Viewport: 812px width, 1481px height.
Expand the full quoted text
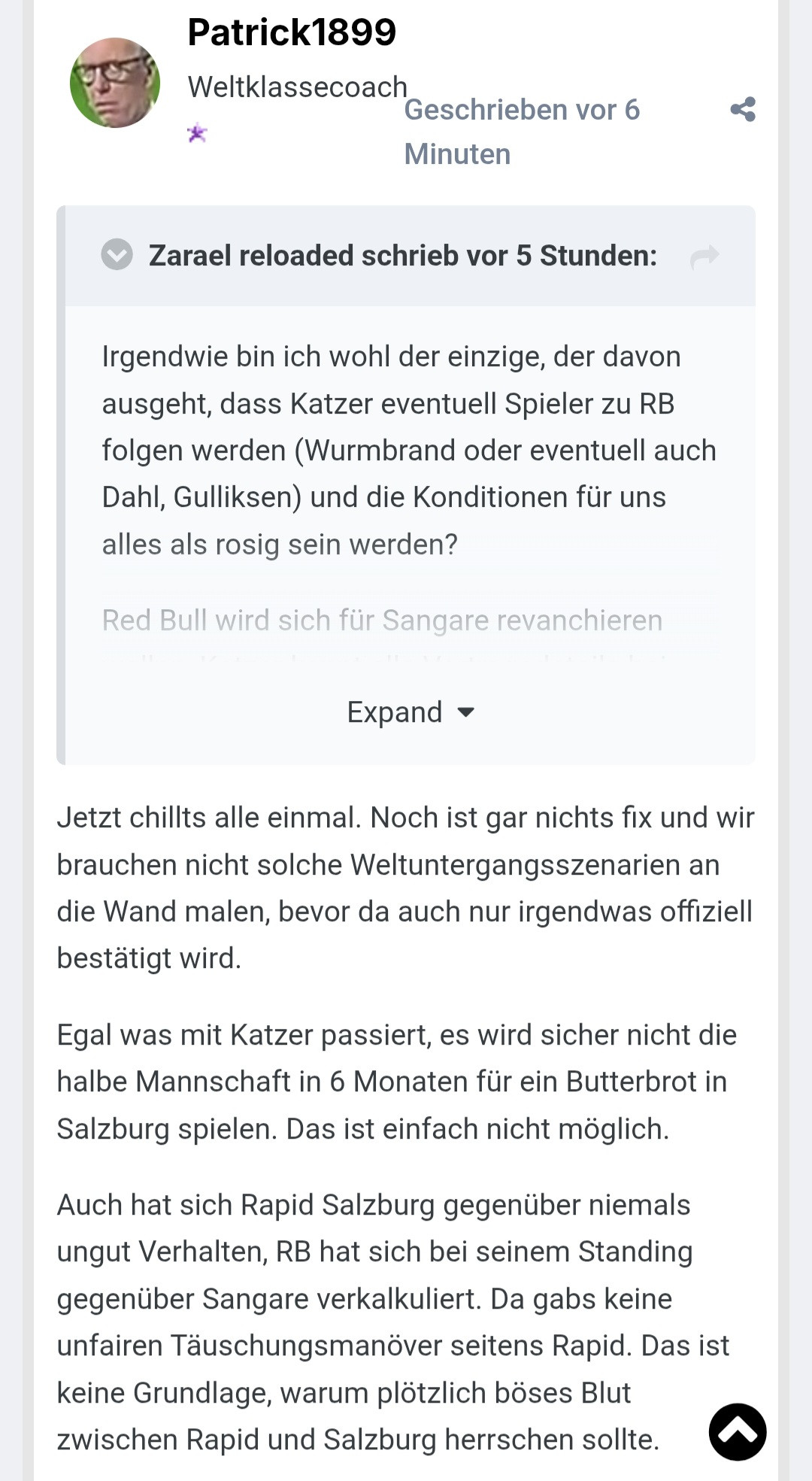coord(410,712)
